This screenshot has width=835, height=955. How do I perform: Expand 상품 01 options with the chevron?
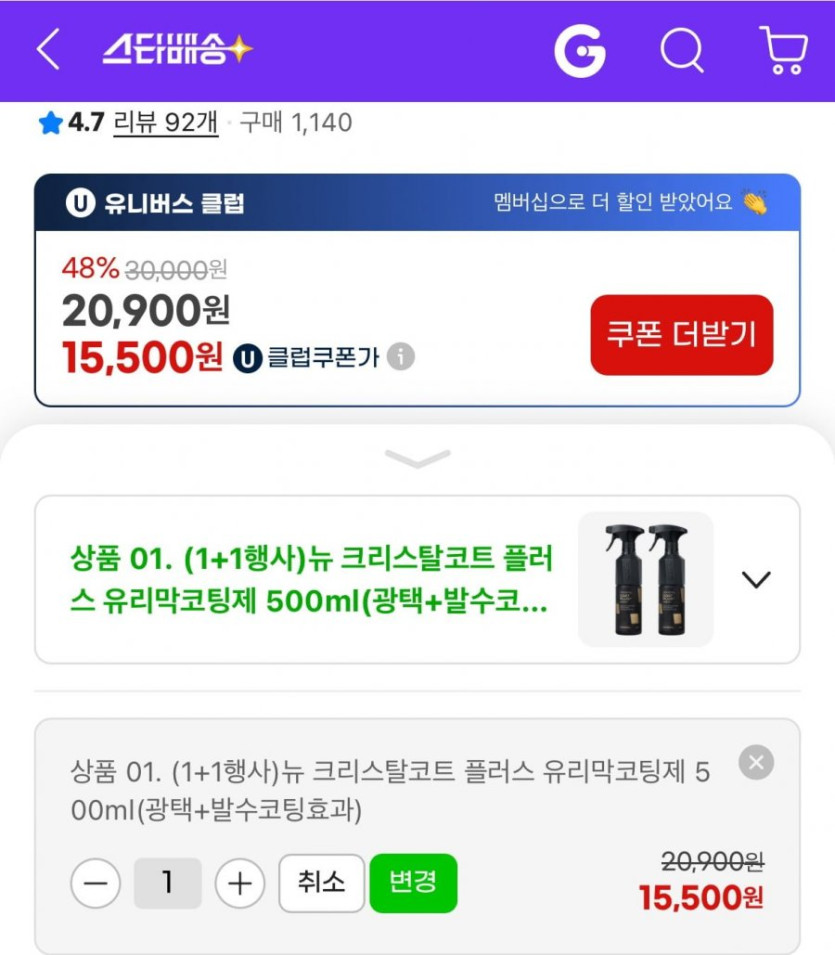pyautogui.click(x=756, y=578)
